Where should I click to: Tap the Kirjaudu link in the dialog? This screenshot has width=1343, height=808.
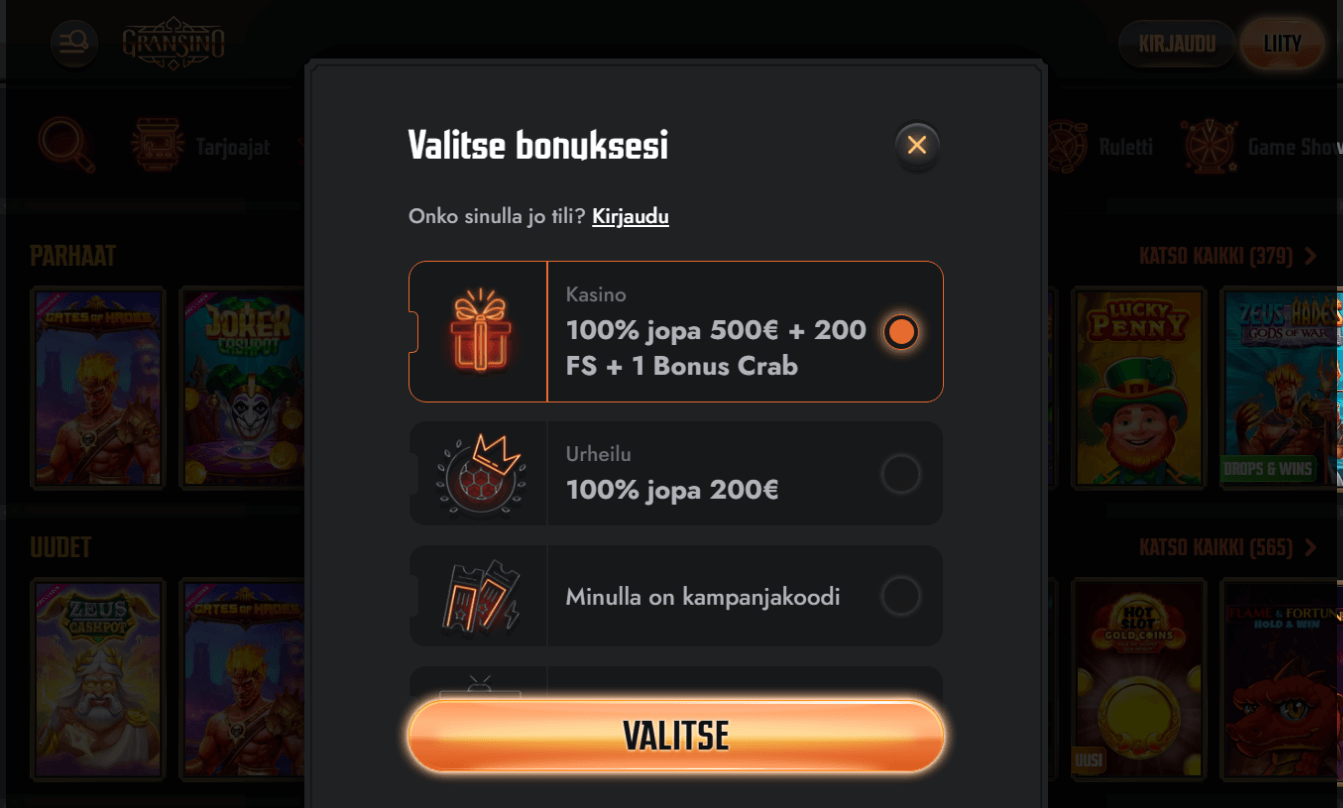tap(630, 216)
